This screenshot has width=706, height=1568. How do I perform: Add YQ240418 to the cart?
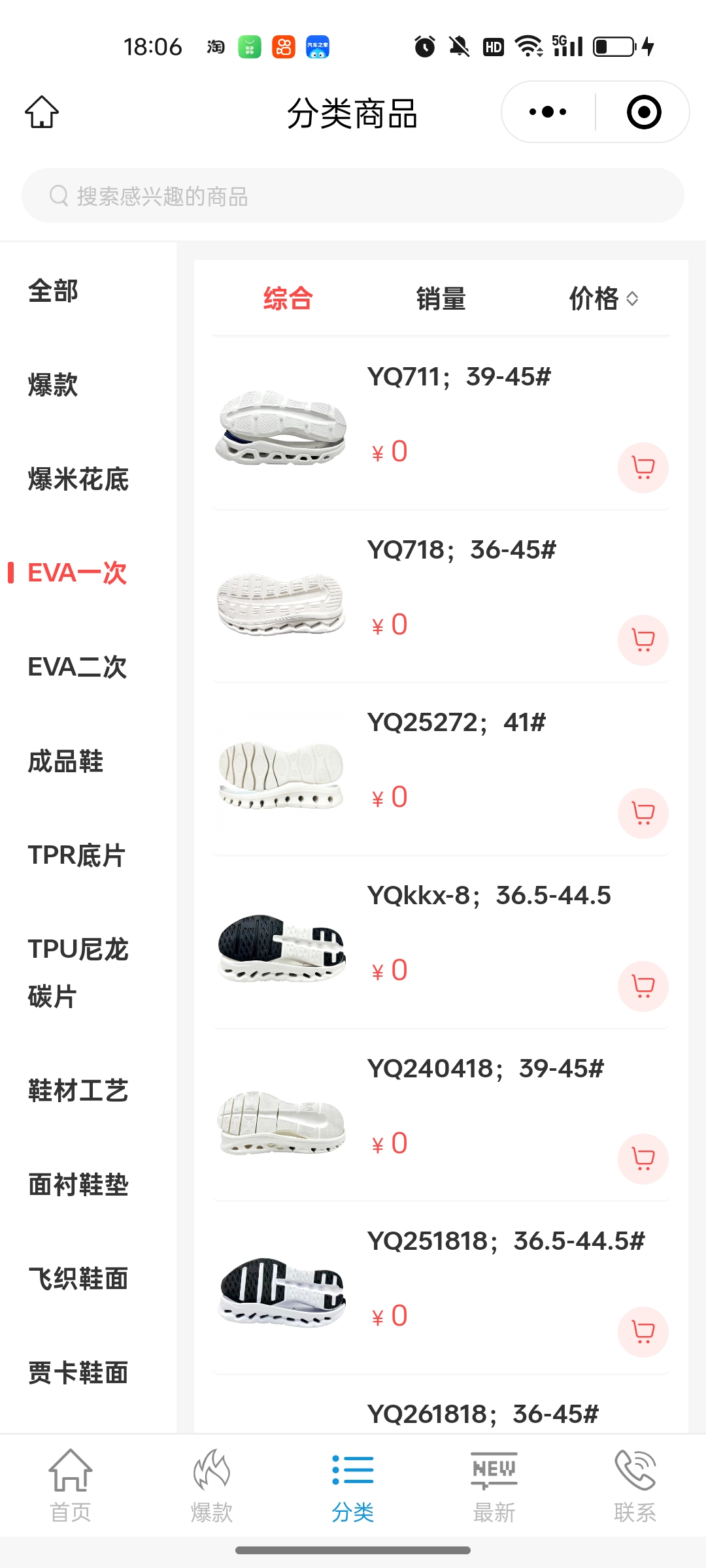(643, 1159)
